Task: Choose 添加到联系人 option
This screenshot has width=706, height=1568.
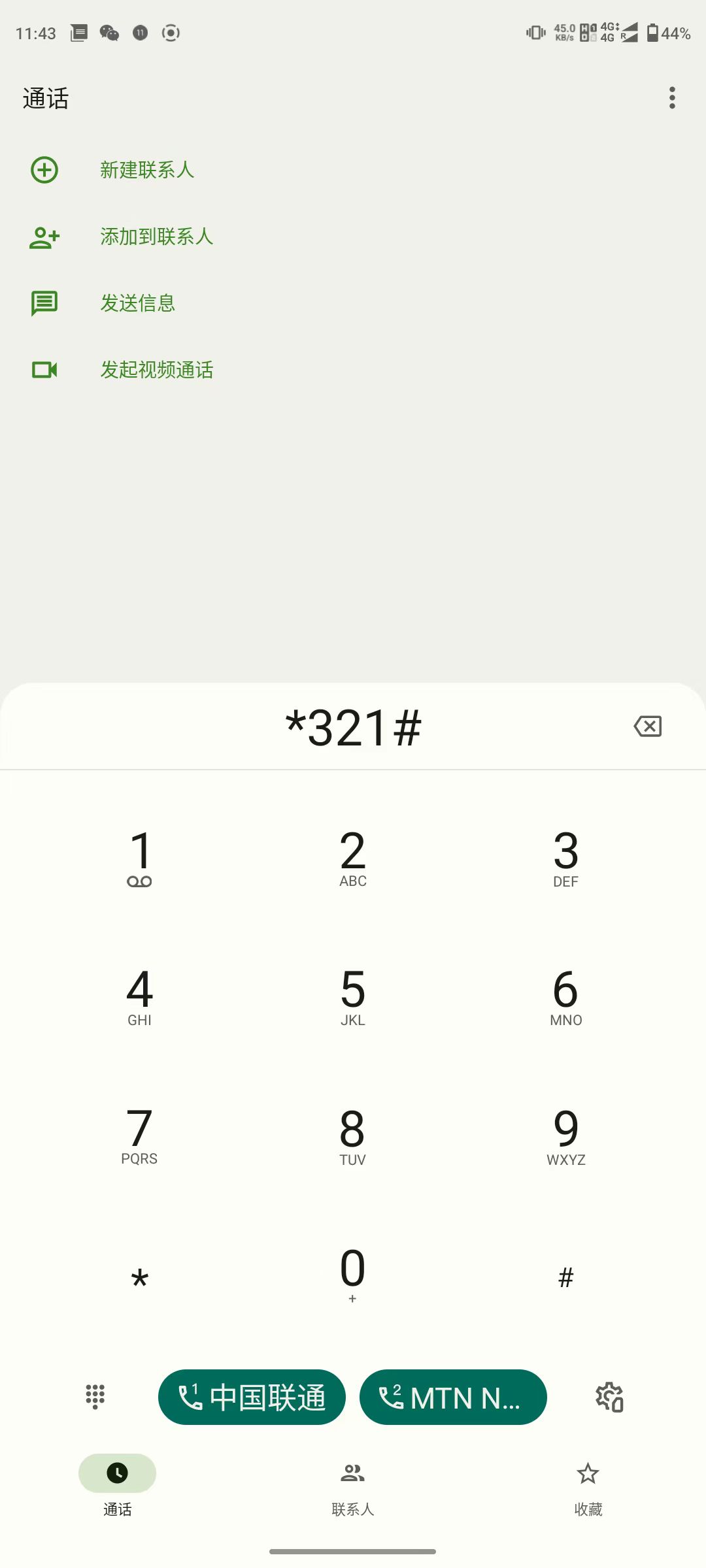Action: coord(353,237)
